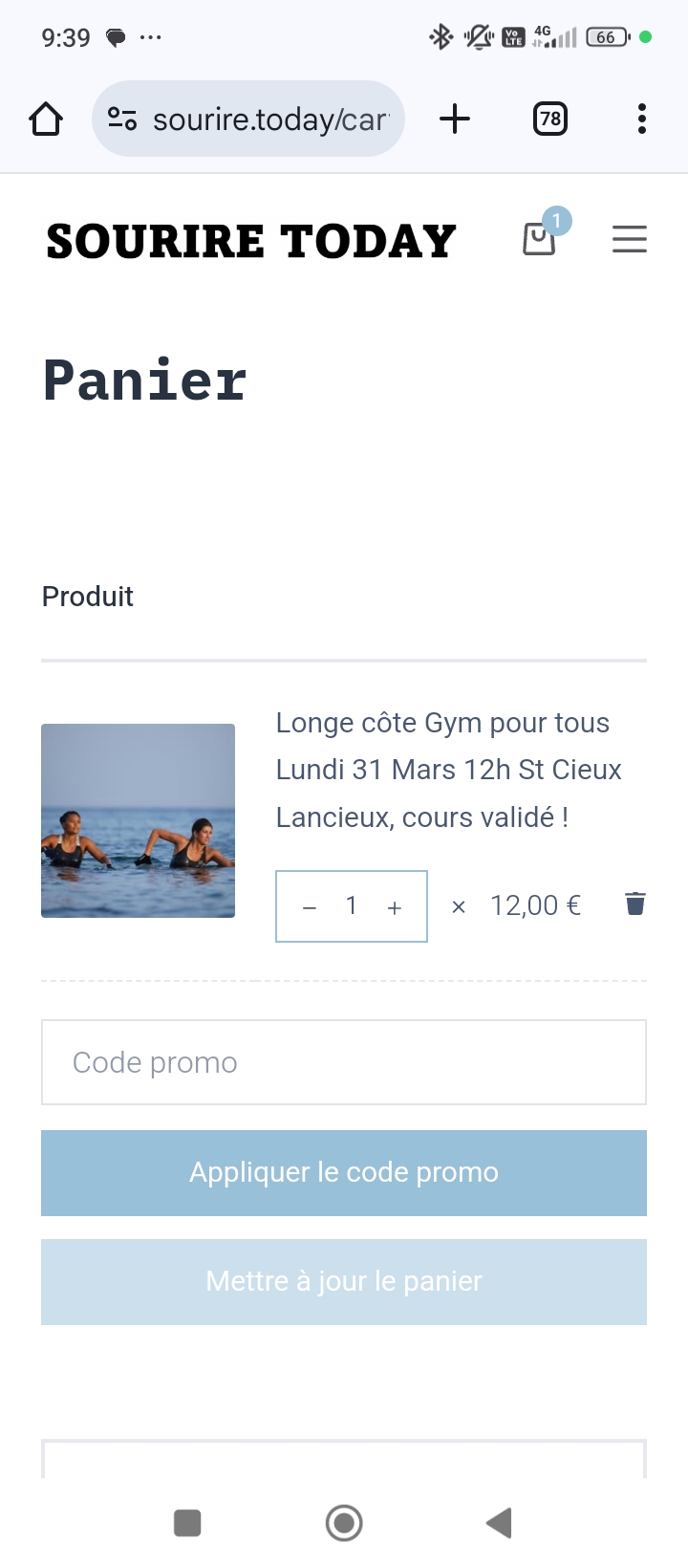688x1568 pixels.
Task: Tap Mettre à jour le panier
Action: point(344,1282)
